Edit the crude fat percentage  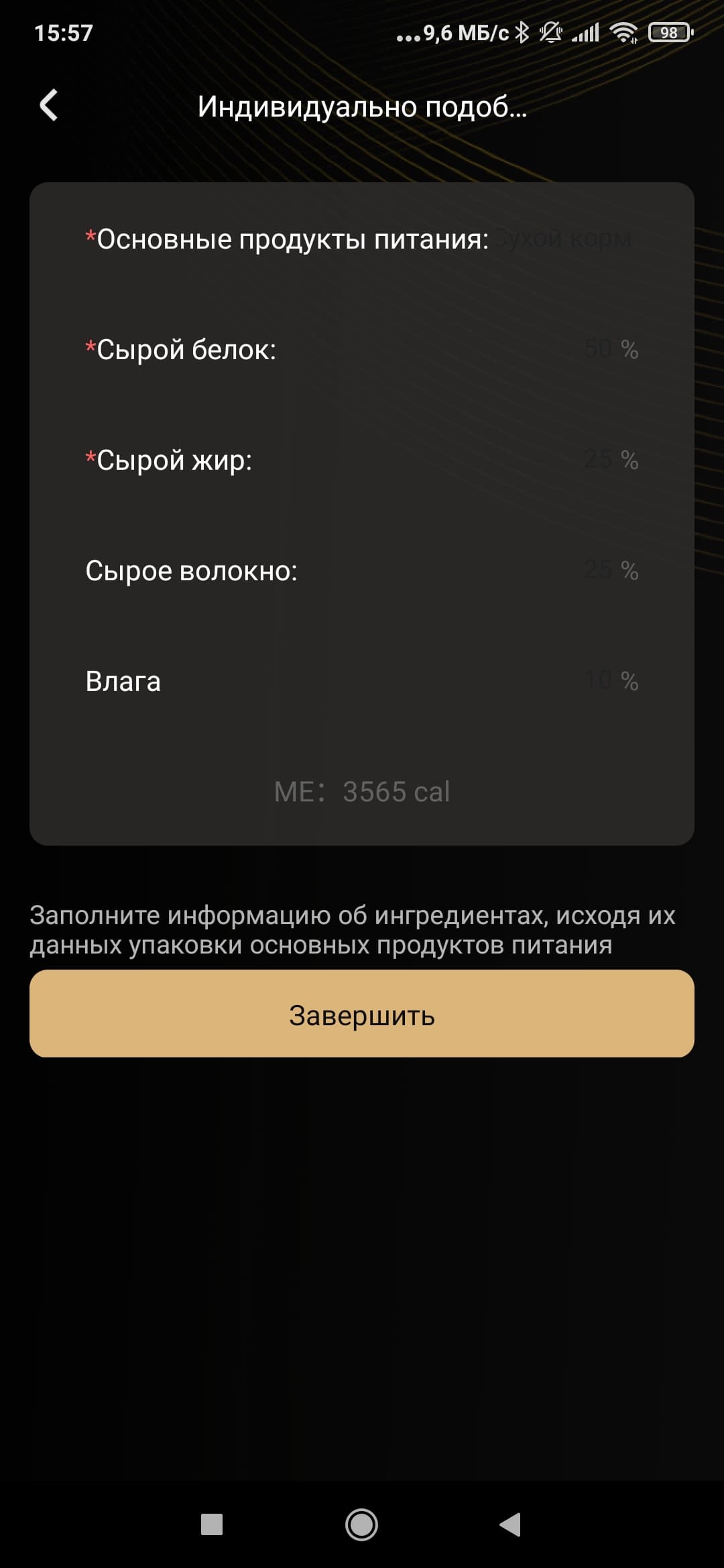[x=598, y=460]
